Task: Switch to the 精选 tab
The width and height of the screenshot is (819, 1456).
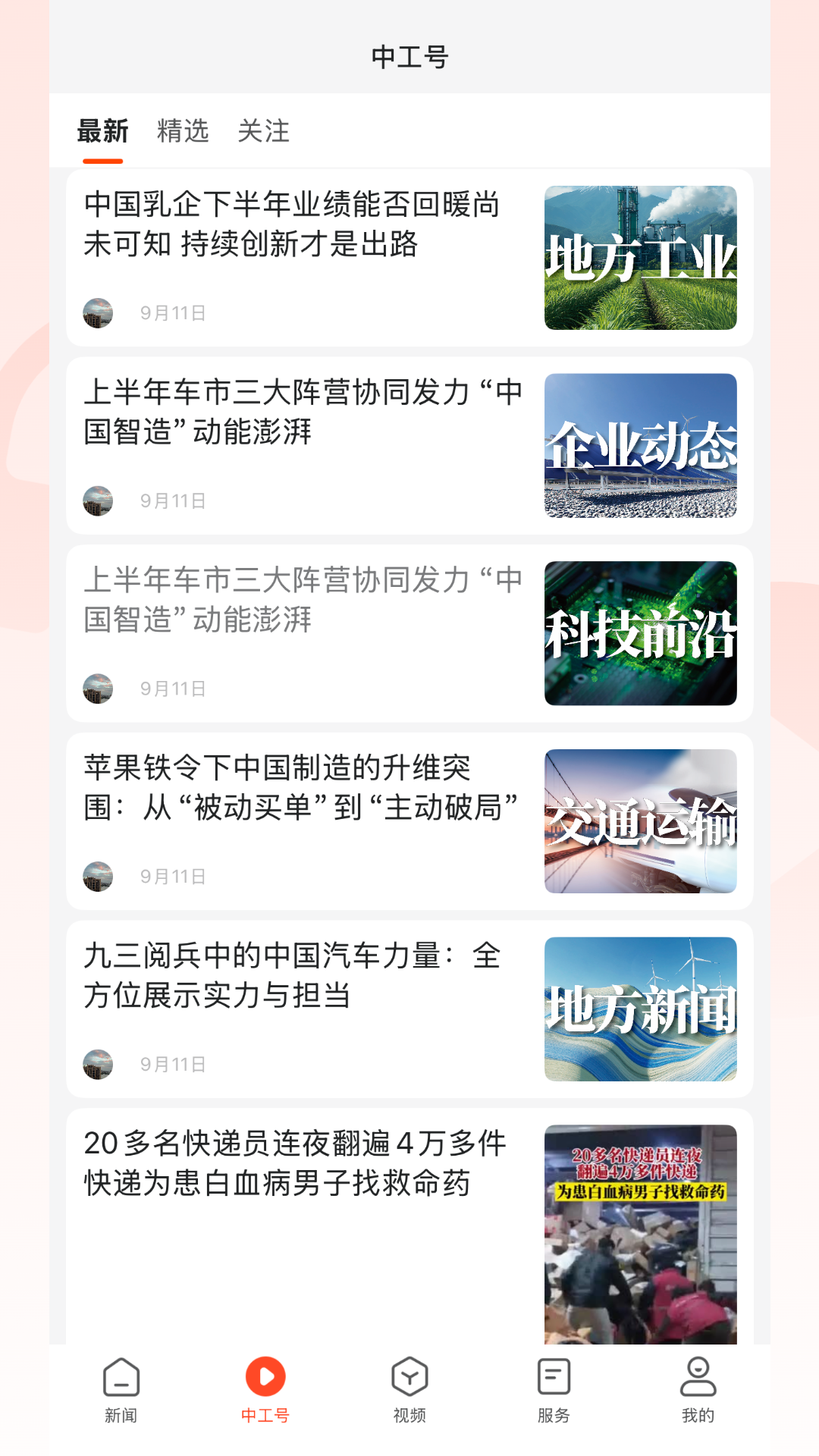Action: pos(183,130)
